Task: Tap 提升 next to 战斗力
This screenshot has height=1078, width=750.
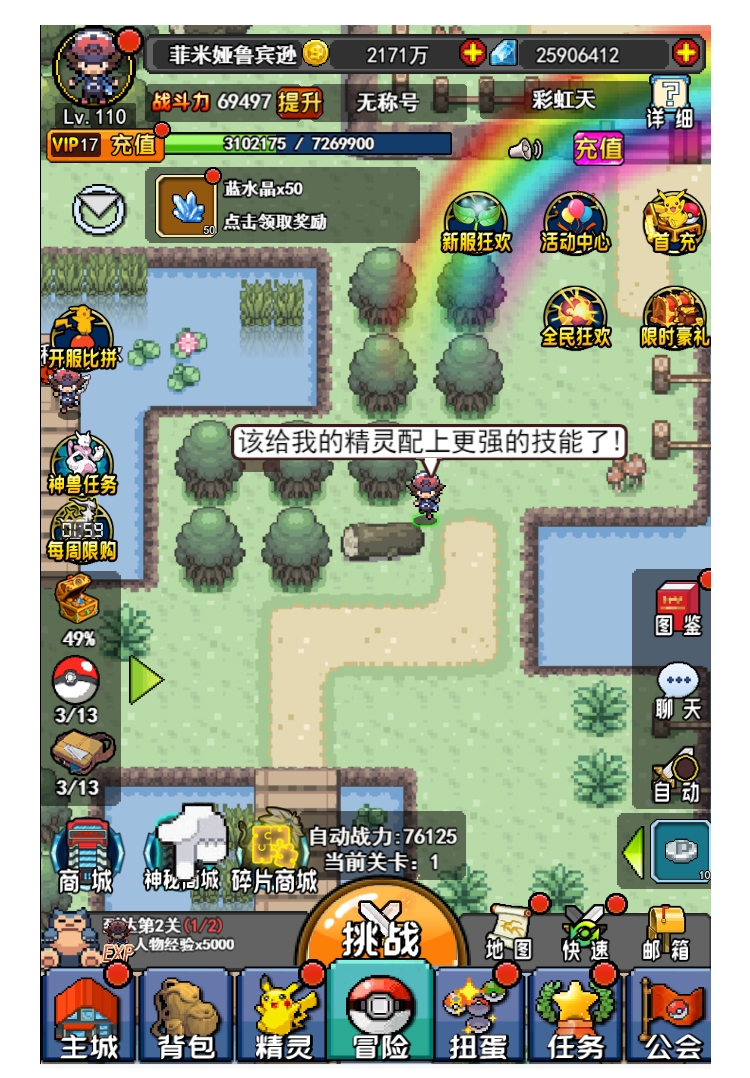Action: [x=301, y=101]
